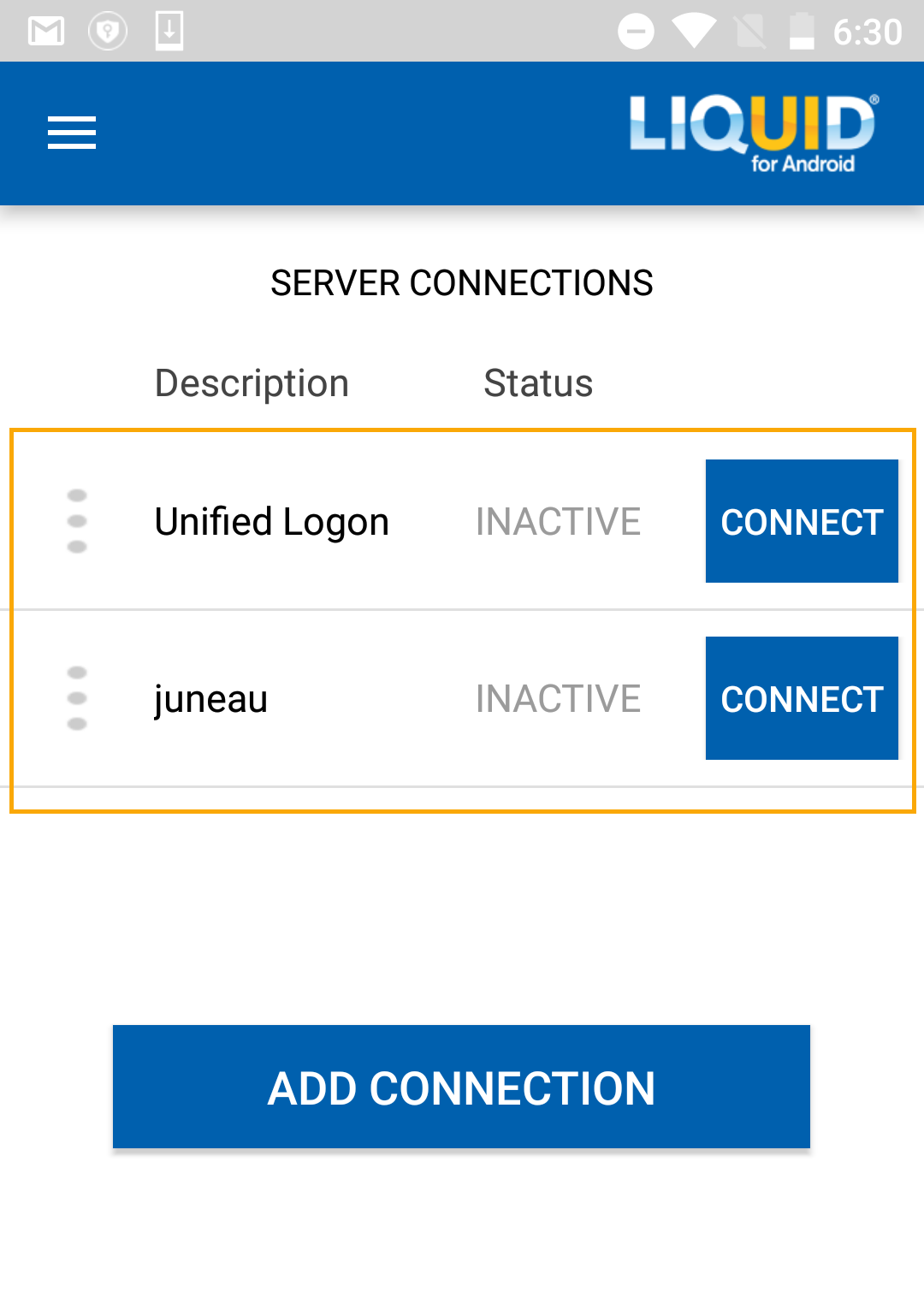Image resolution: width=924 pixels, height=1292 pixels.
Task: Open options menu for Unified Logon
Action: [77, 521]
